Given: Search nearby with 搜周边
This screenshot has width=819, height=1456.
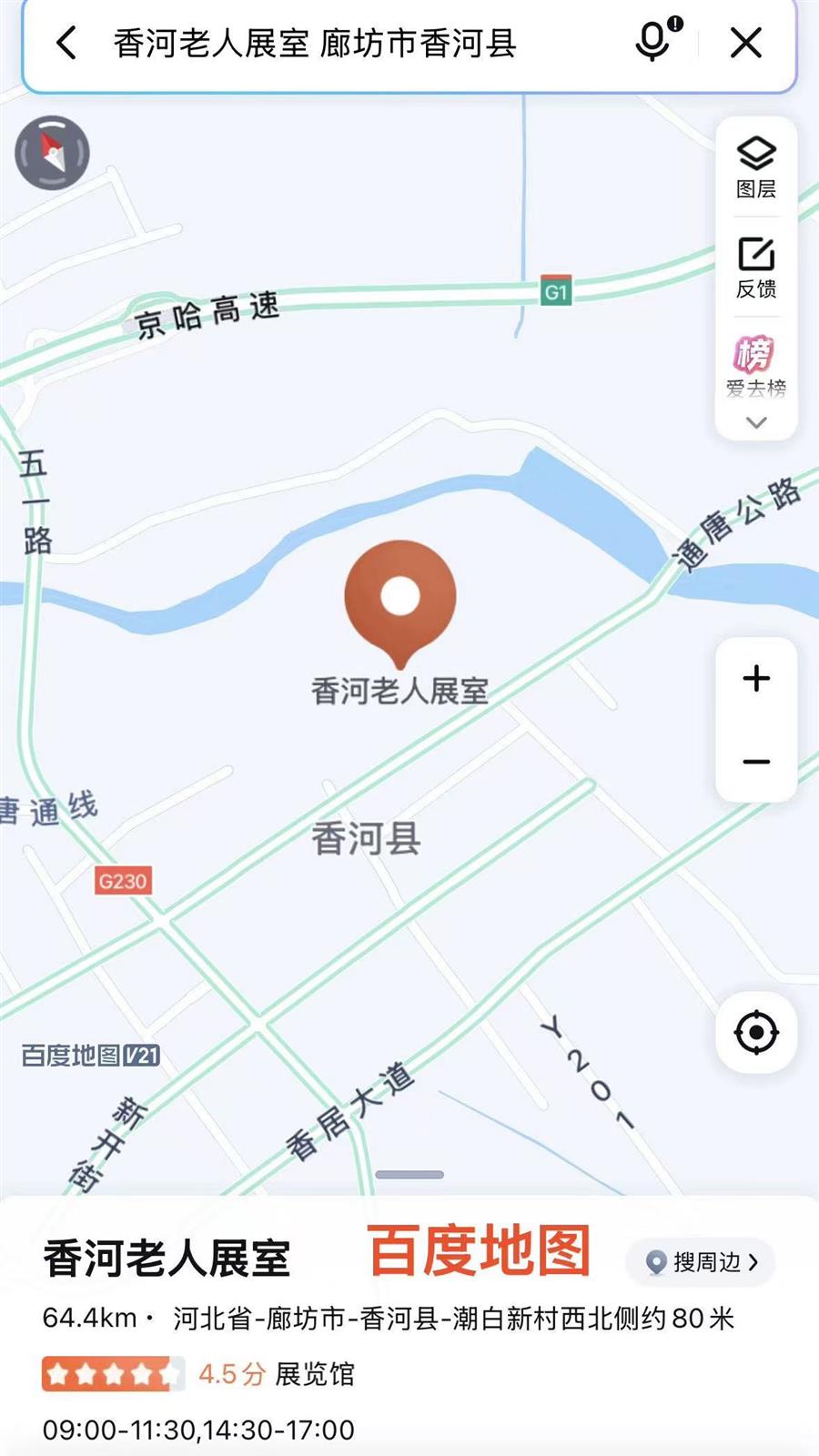Looking at the screenshot, I should pyautogui.click(x=700, y=1262).
